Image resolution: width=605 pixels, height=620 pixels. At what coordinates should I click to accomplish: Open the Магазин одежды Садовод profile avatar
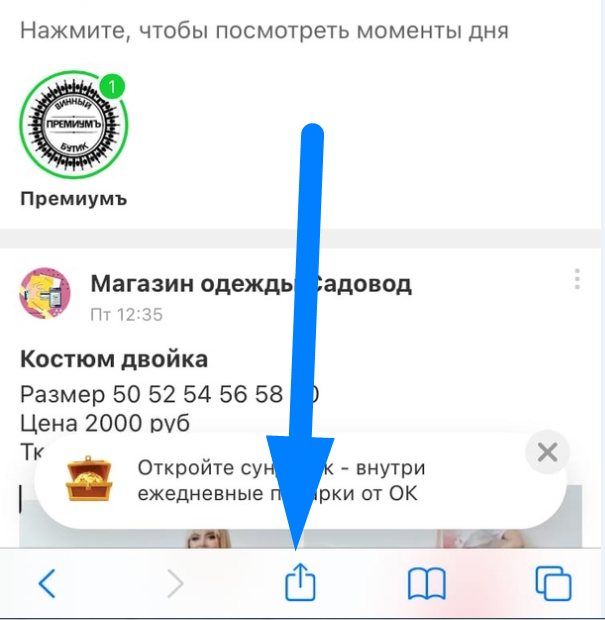44,293
